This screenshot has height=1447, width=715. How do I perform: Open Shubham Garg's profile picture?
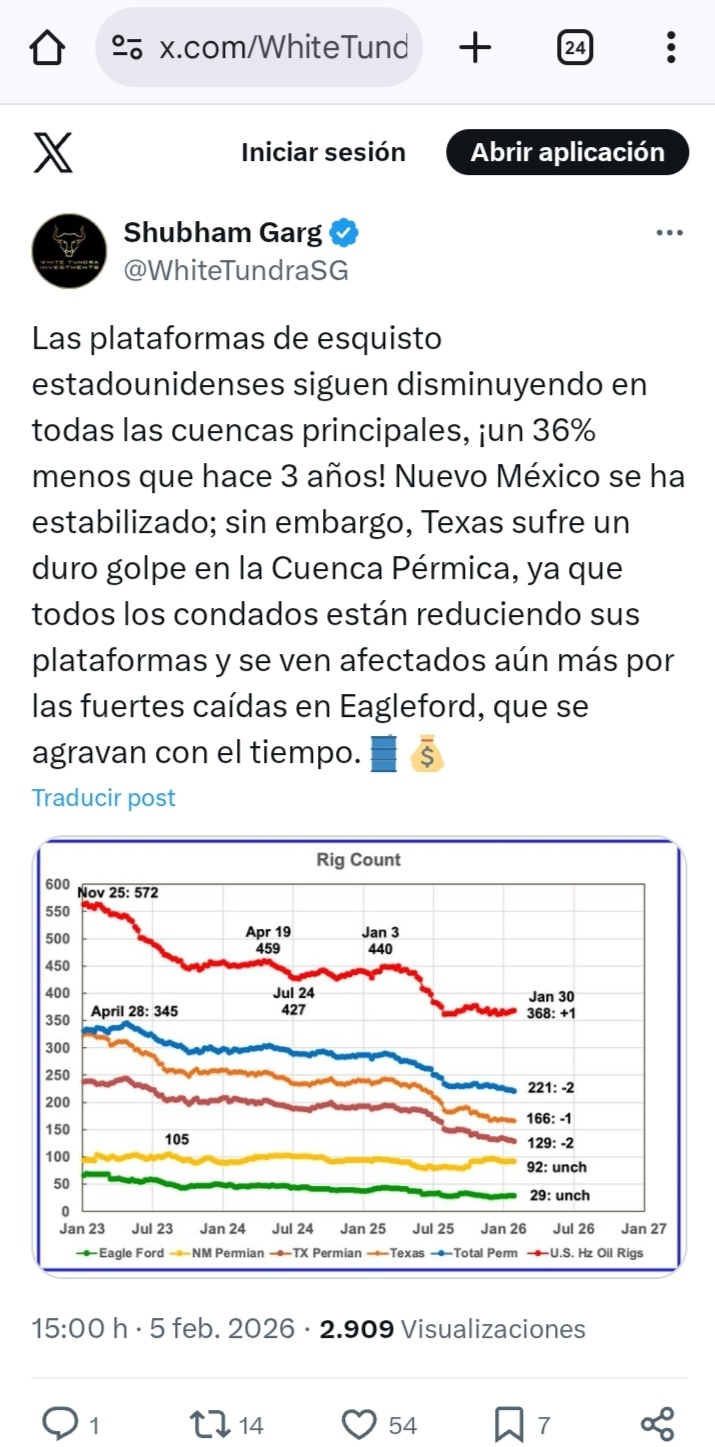point(69,251)
